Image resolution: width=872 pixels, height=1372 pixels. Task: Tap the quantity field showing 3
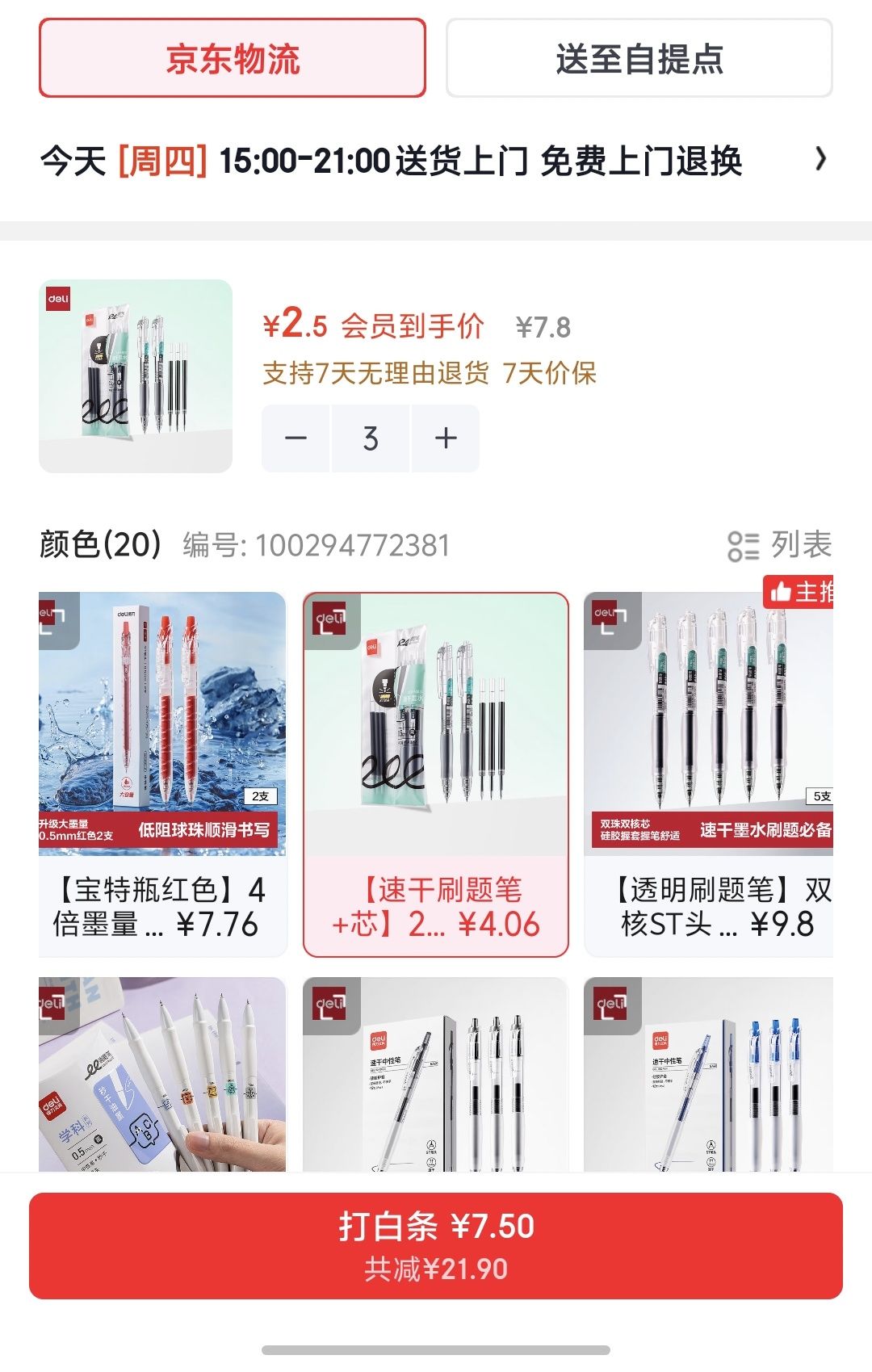pos(371,438)
